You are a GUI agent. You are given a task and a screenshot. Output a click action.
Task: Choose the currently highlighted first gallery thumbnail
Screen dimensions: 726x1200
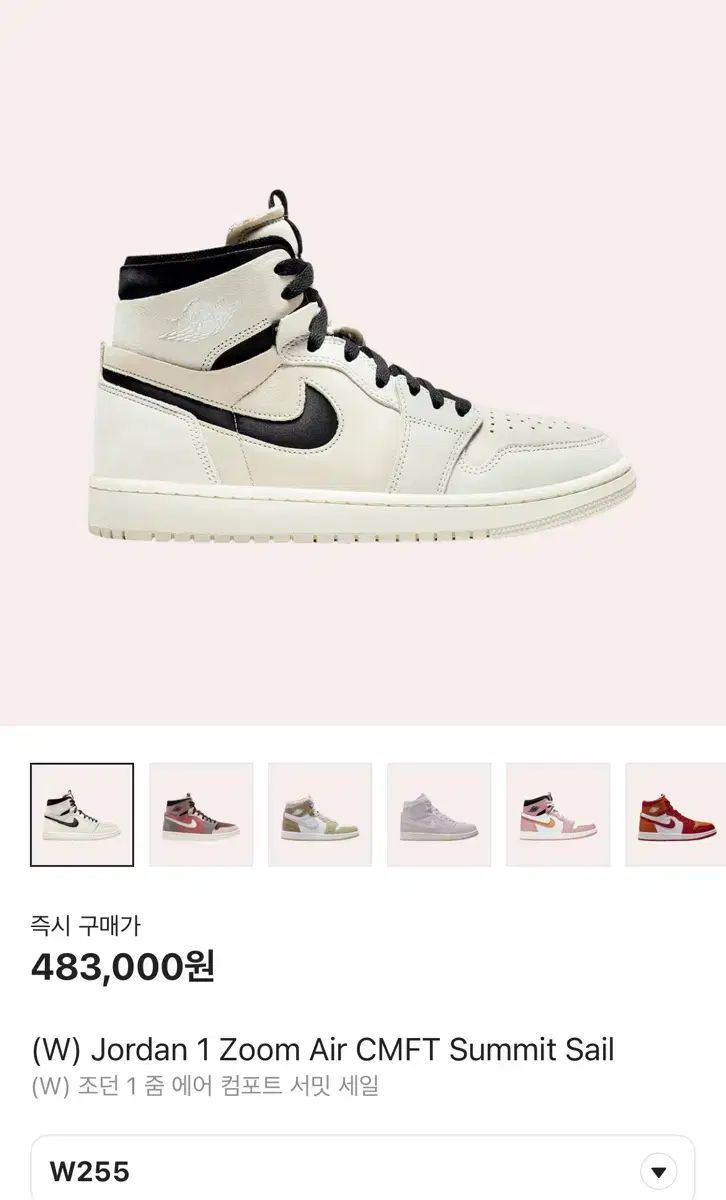[84, 814]
